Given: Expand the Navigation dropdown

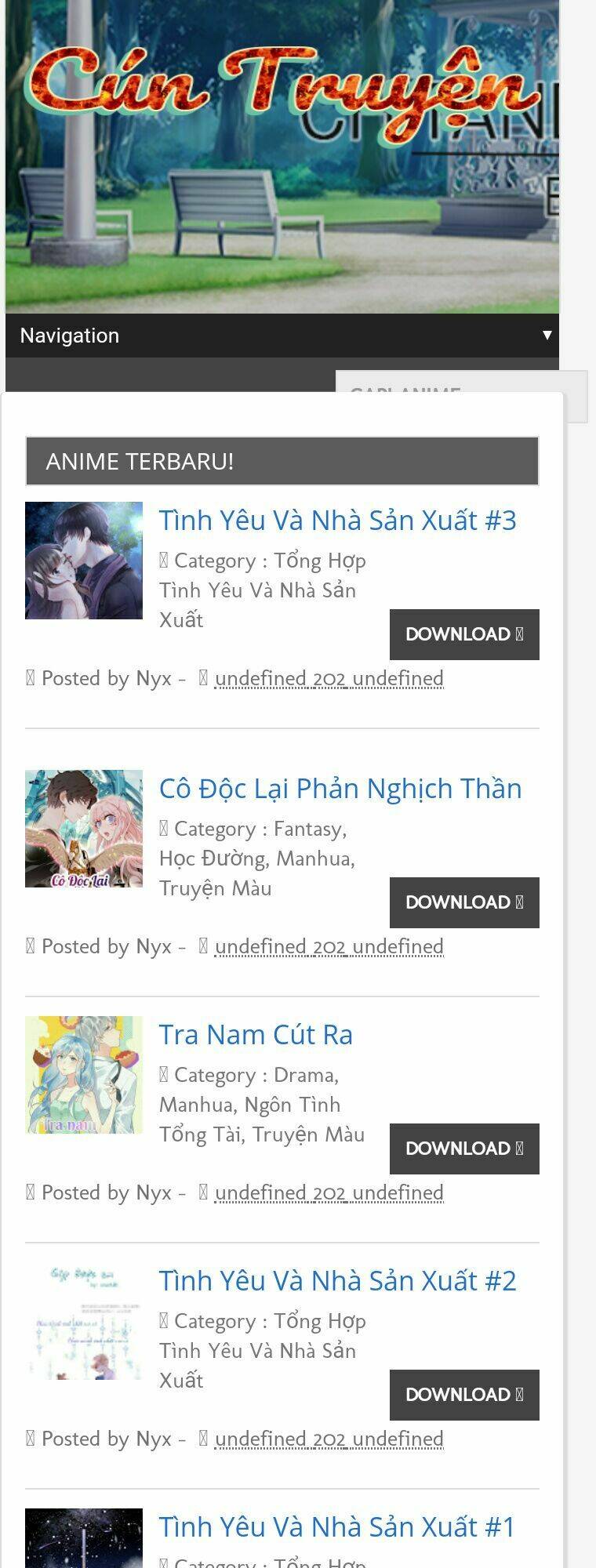Looking at the screenshot, I should (x=547, y=334).
